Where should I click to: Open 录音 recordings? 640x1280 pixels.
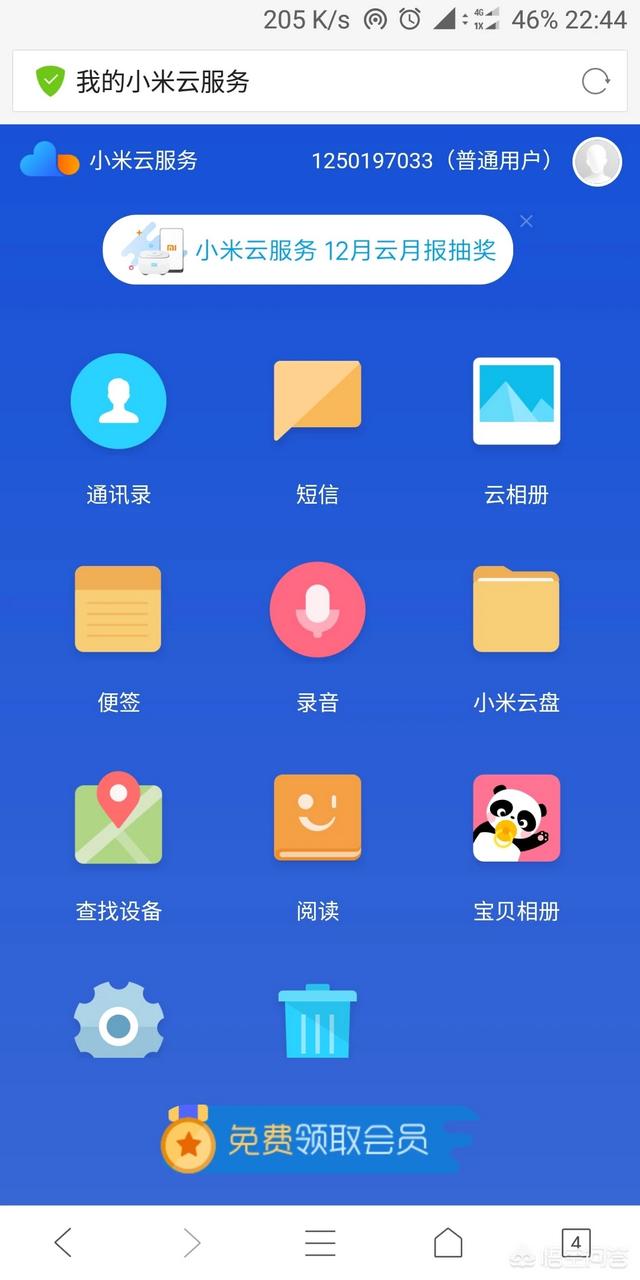point(317,609)
